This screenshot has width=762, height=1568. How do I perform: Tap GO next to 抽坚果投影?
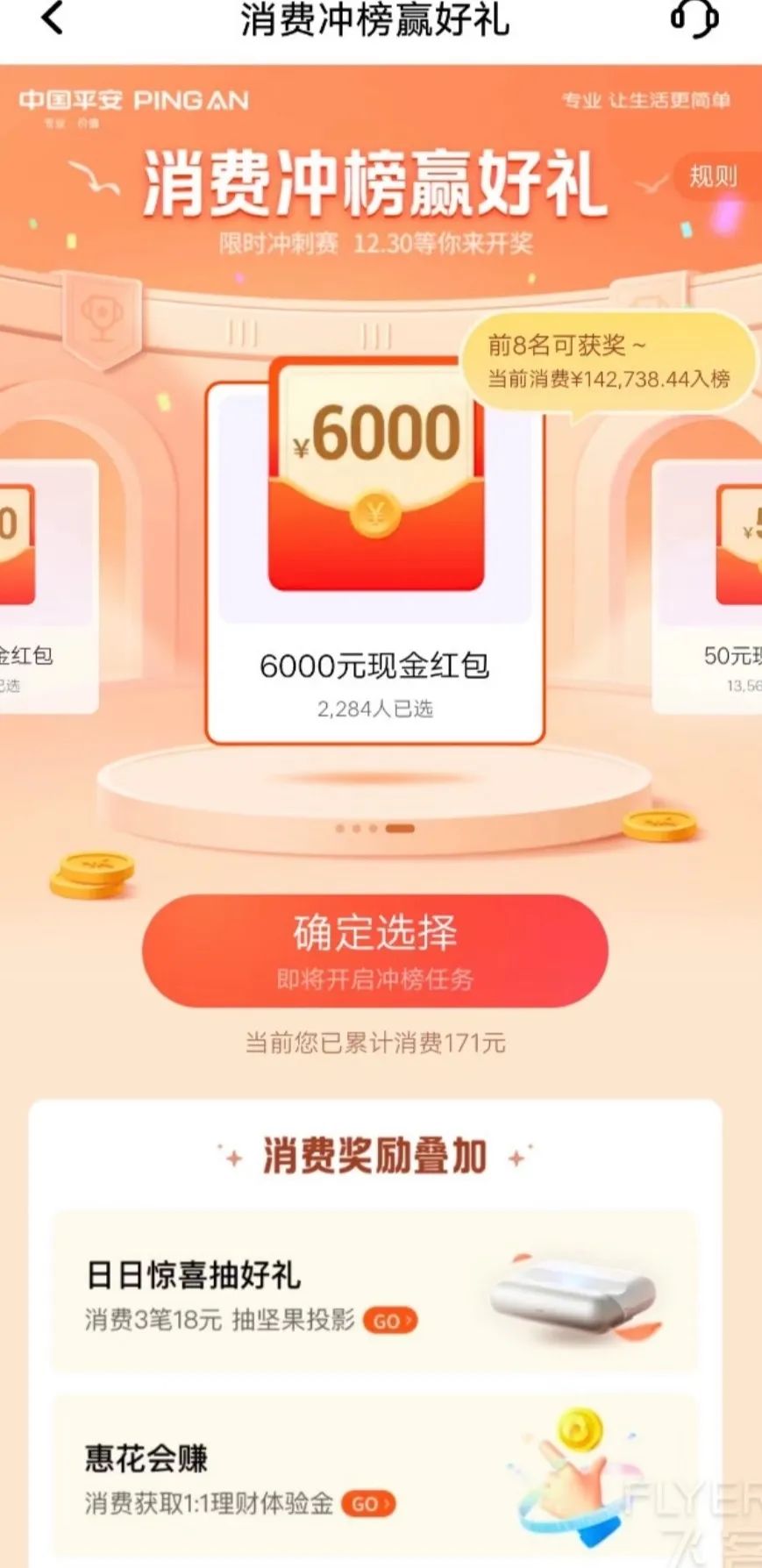point(389,1322)
